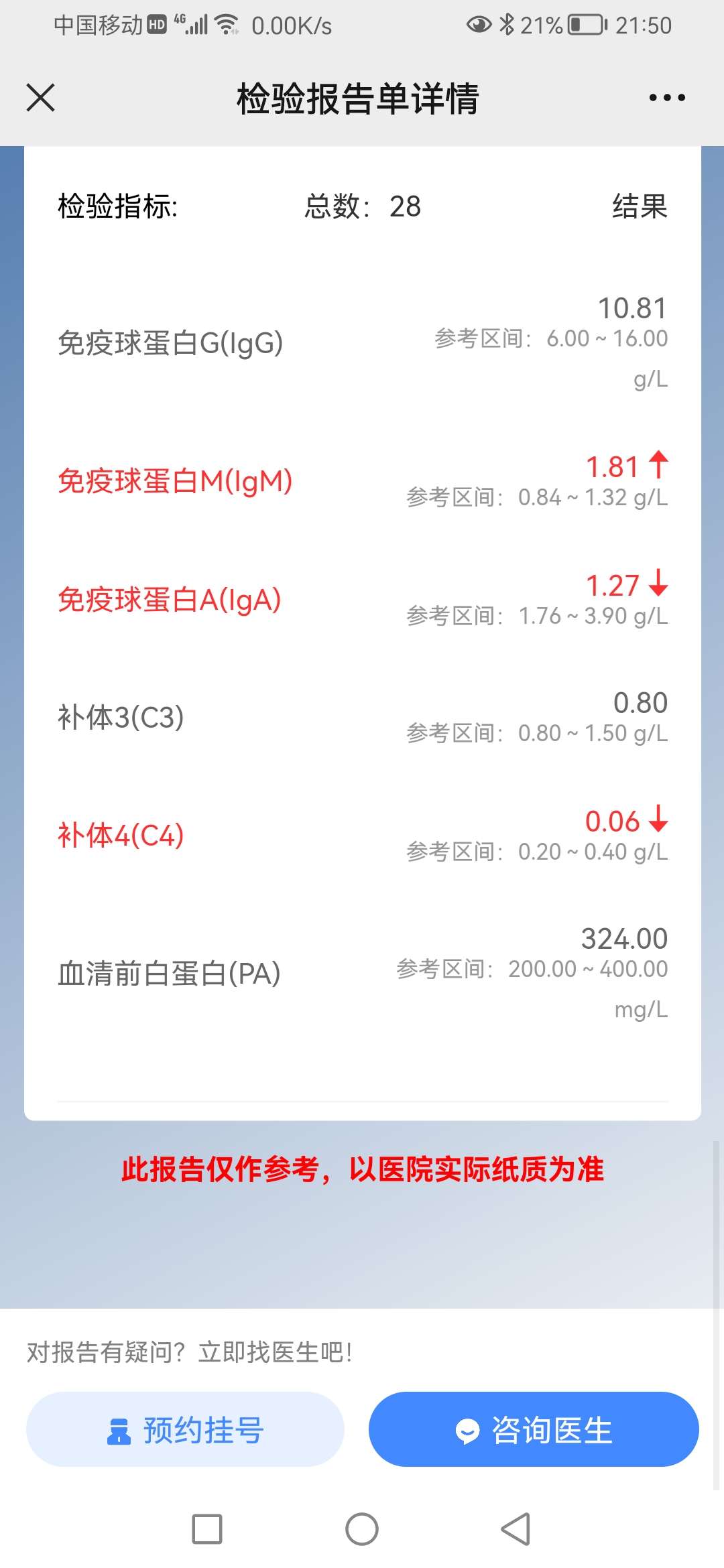Tap 咨询医生 to consult a doctor
The height and width of the screenshot is (1568, 724).
pyautogui.click(x=534, y=1429)
